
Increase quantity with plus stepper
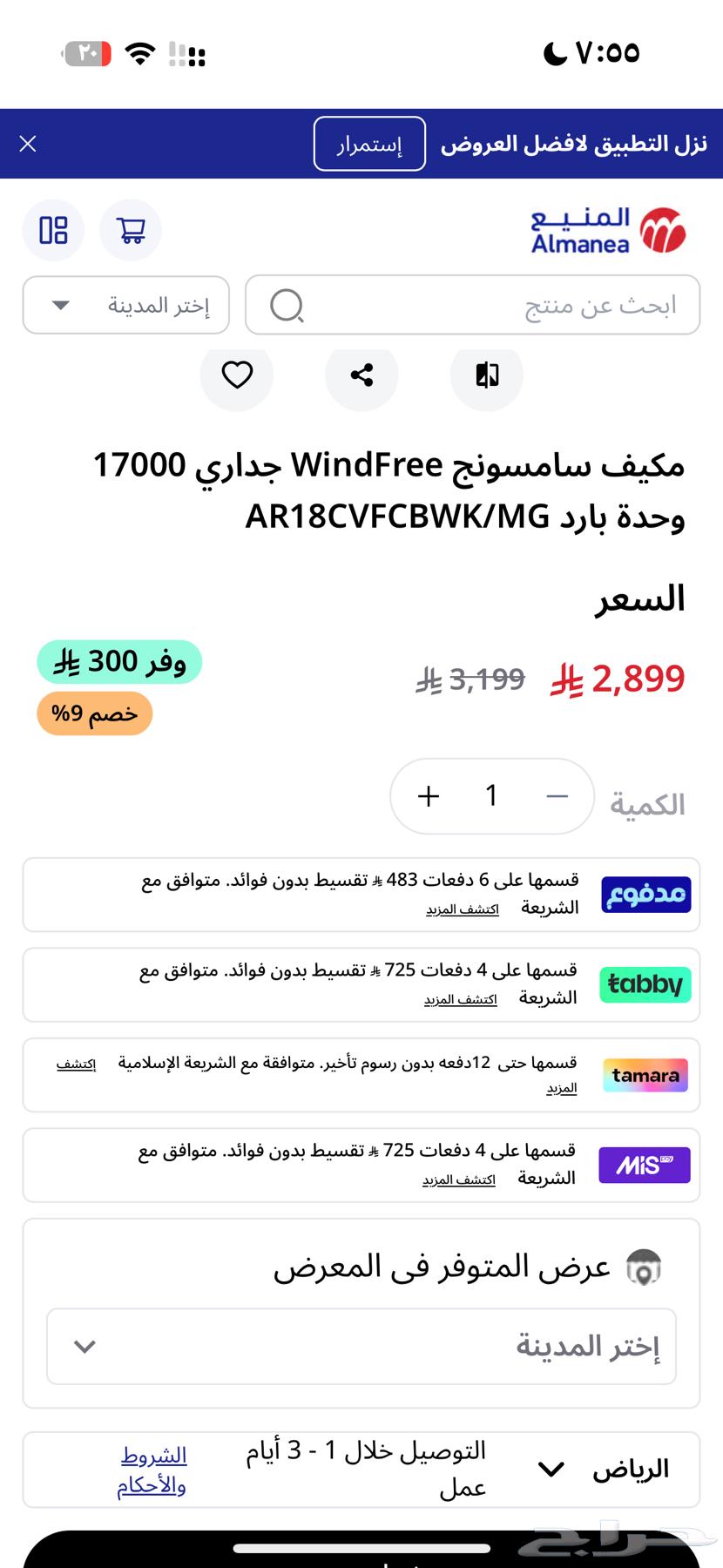pos(428,796)
